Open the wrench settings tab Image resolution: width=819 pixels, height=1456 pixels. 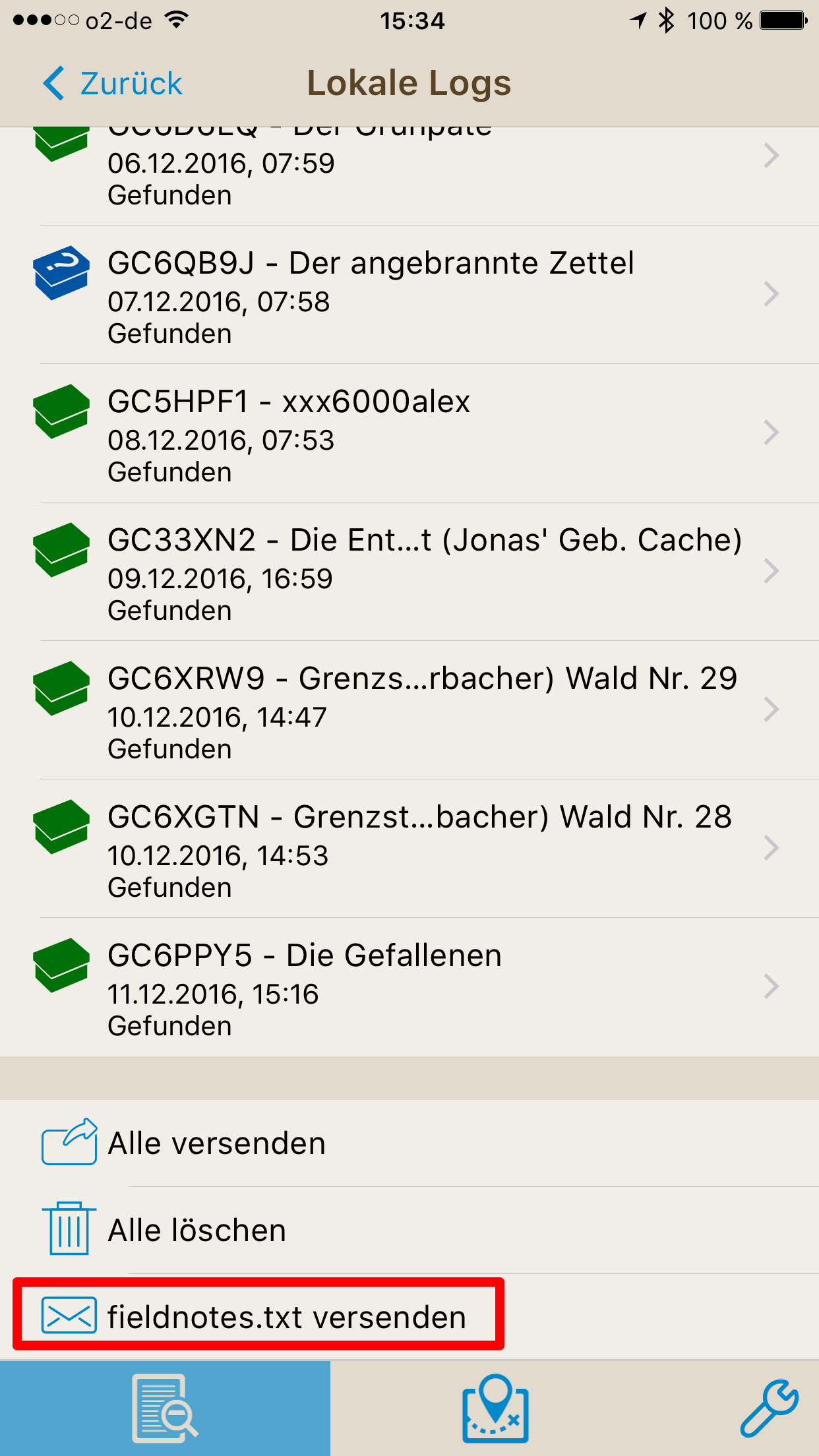click(x=769, y=1409)
